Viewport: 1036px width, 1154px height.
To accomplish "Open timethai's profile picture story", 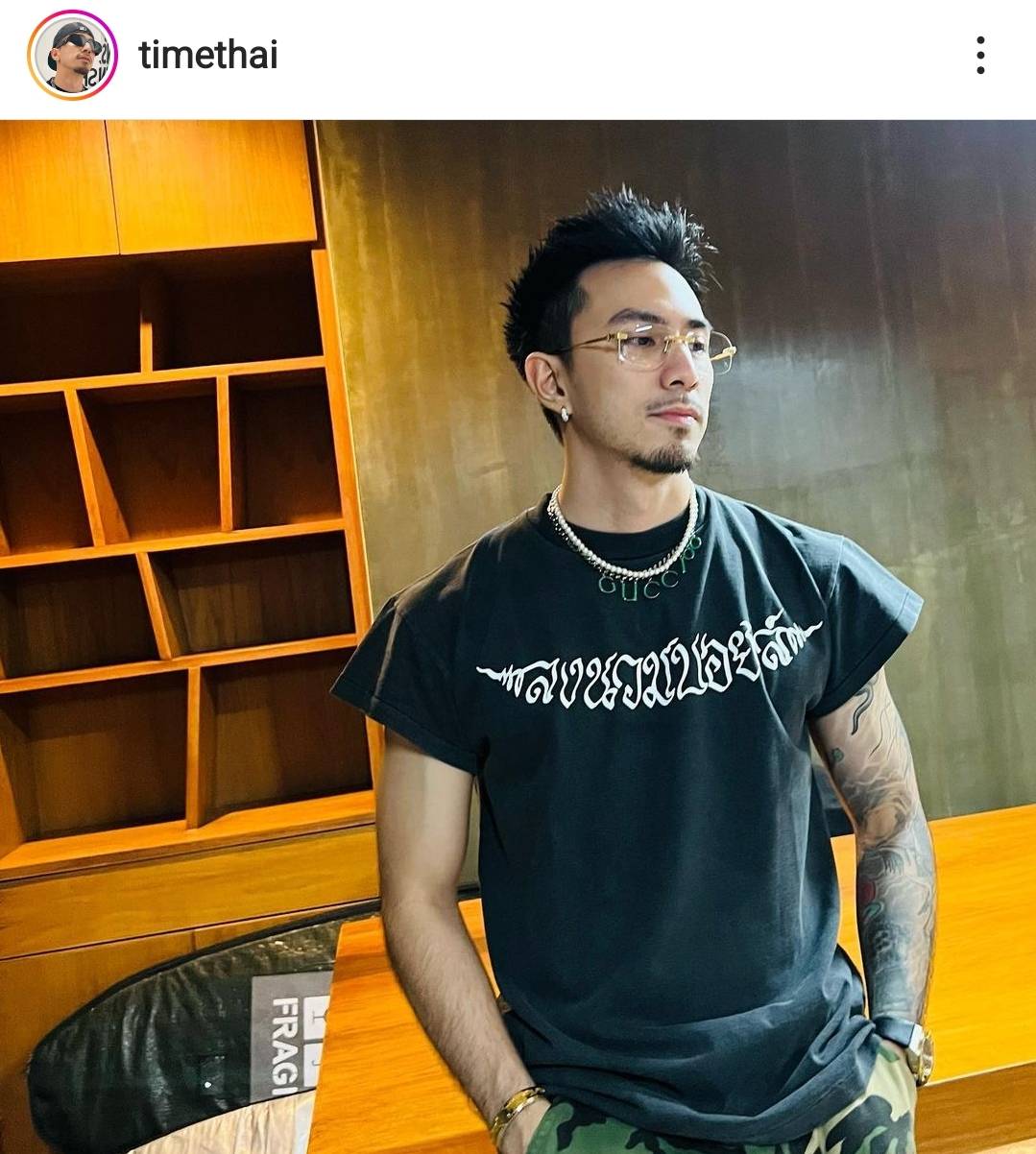I will [x=72, y=56].
